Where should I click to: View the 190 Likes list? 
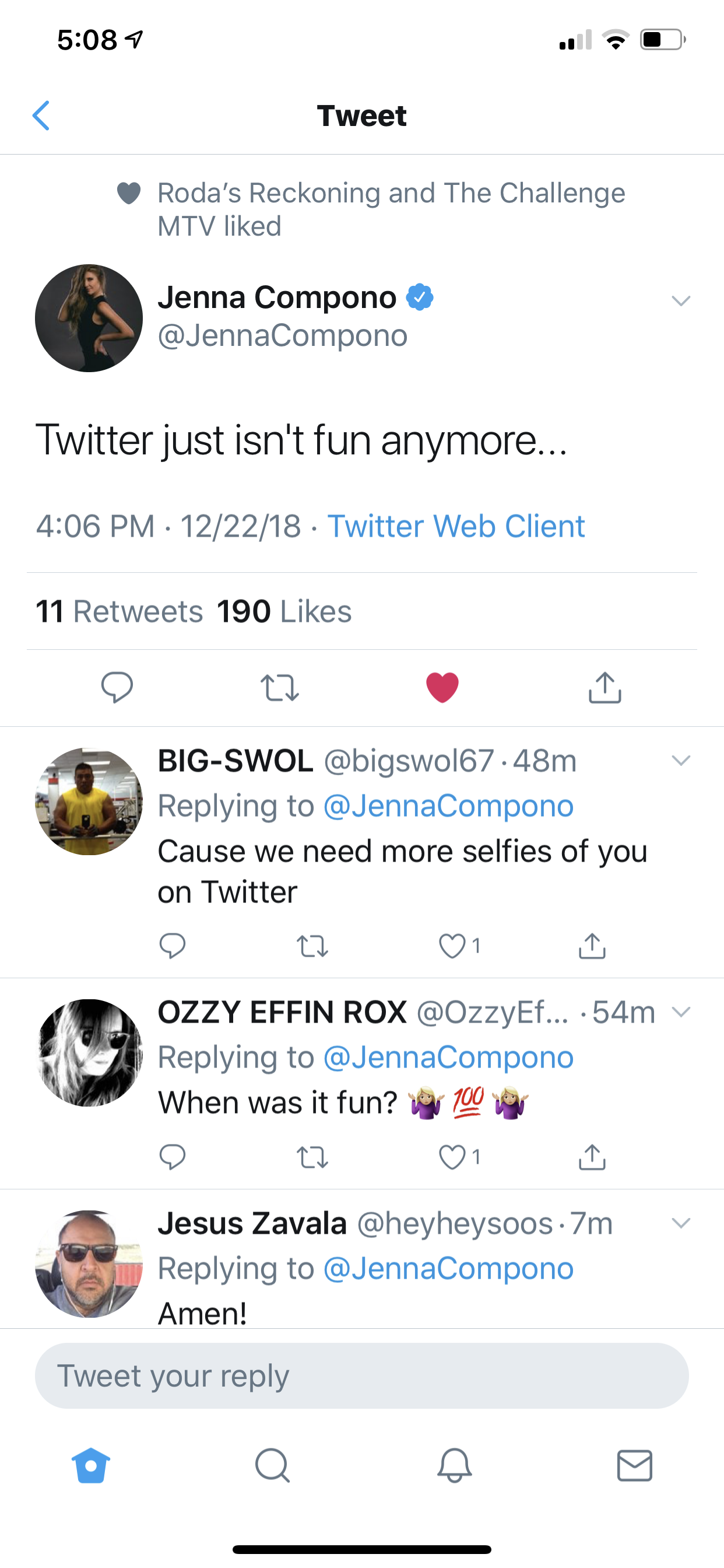(284, 611)
